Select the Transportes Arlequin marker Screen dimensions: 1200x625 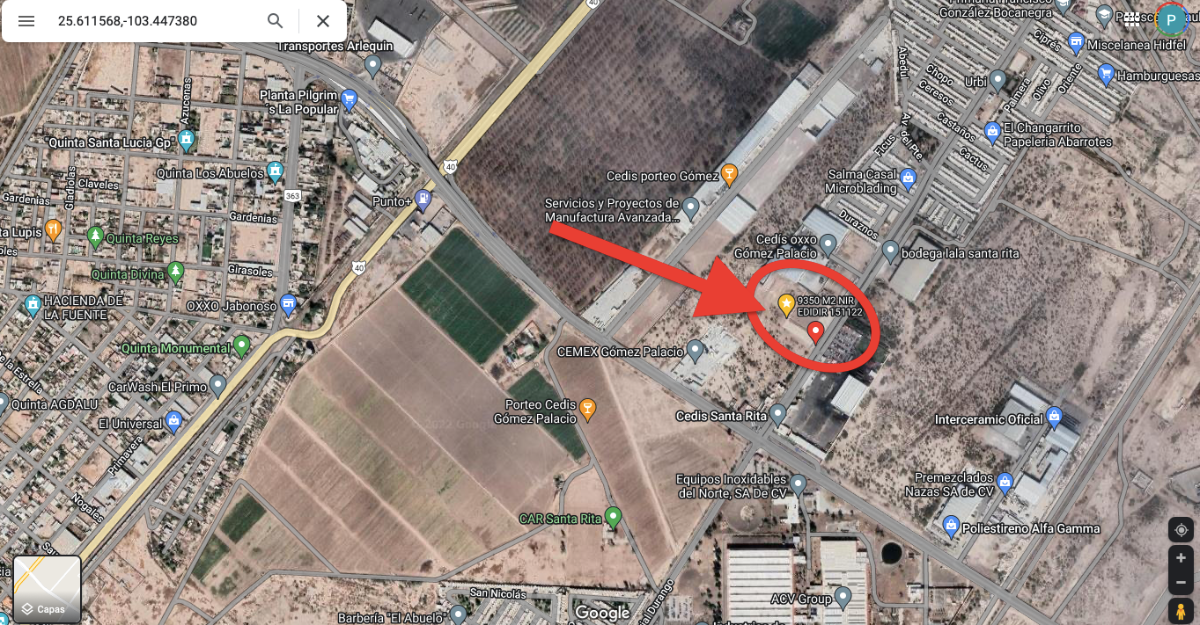(373, 66)
